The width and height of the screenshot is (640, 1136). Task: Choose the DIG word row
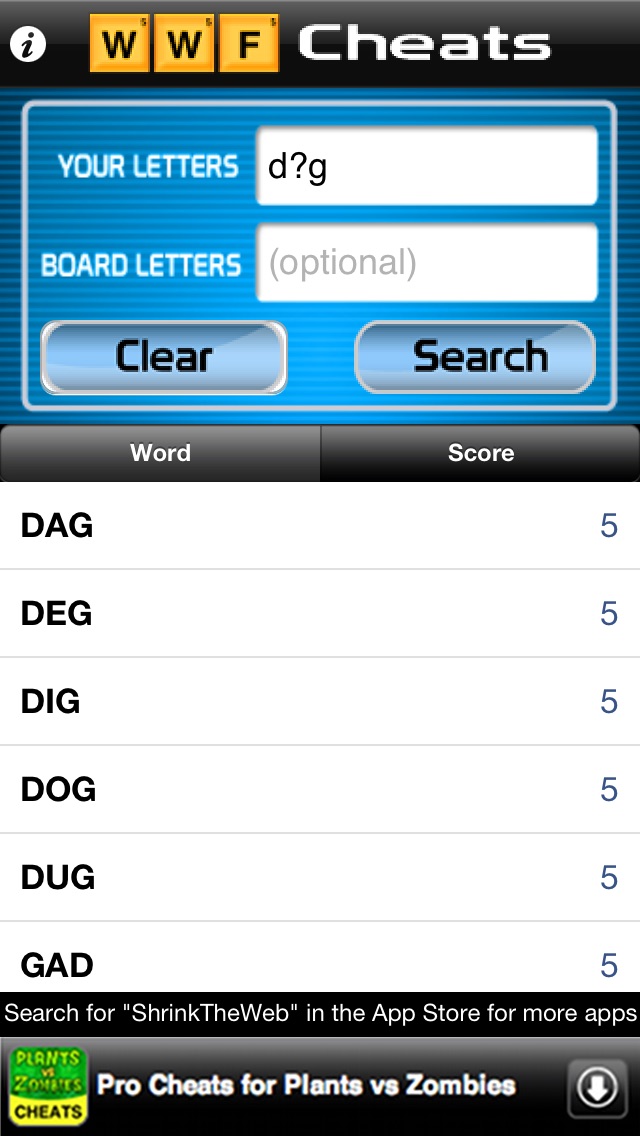pos(320,701)
